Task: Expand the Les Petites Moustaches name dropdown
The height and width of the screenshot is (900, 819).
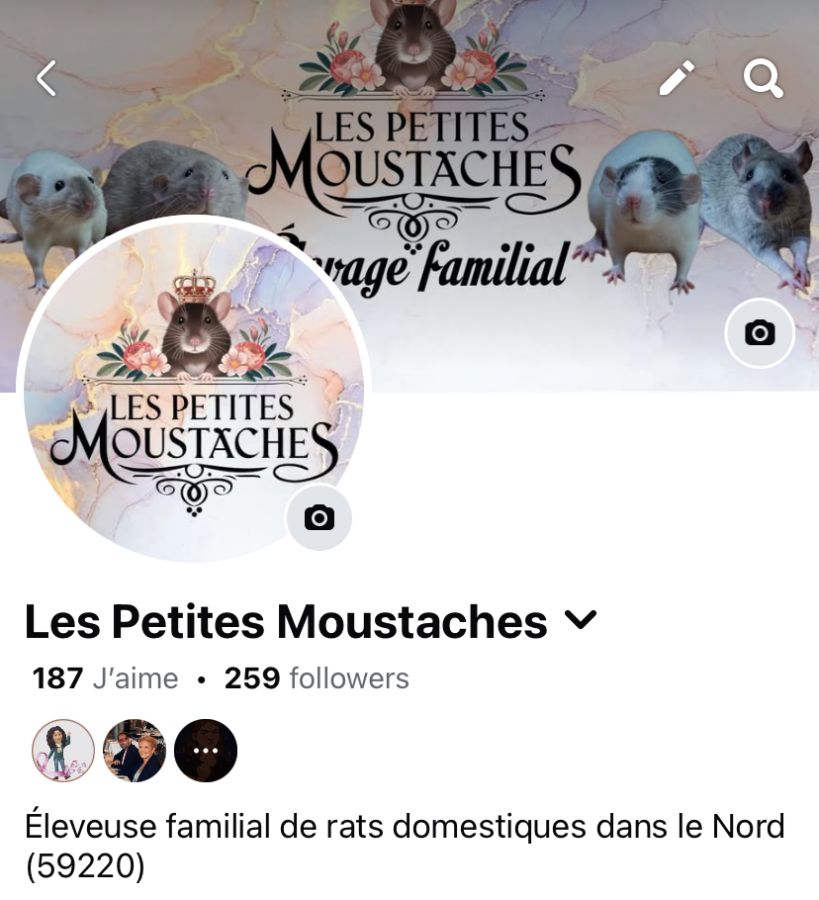Action: coord(580,621)
